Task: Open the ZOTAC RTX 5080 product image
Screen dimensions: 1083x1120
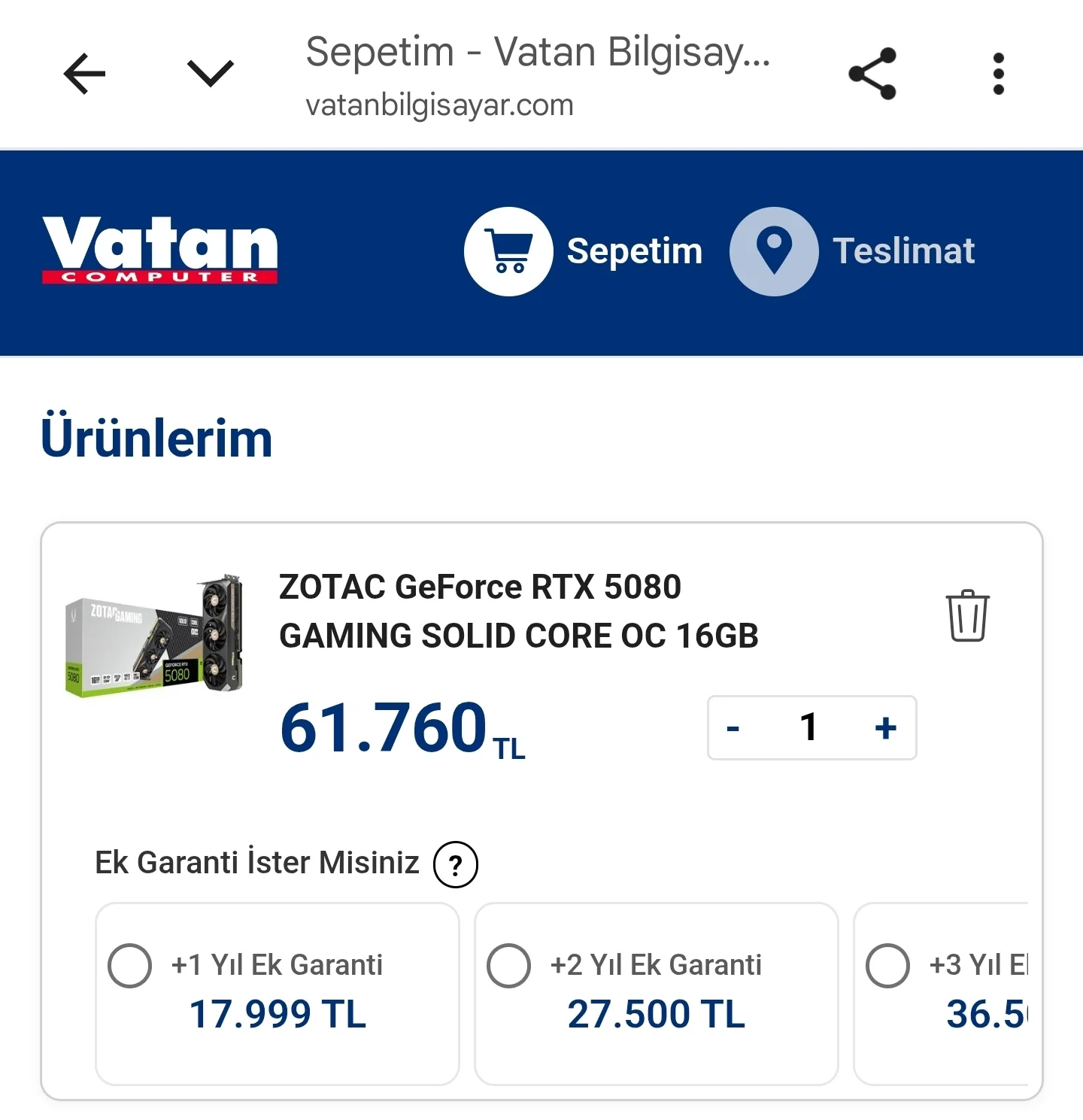Action: coord(155,636)
